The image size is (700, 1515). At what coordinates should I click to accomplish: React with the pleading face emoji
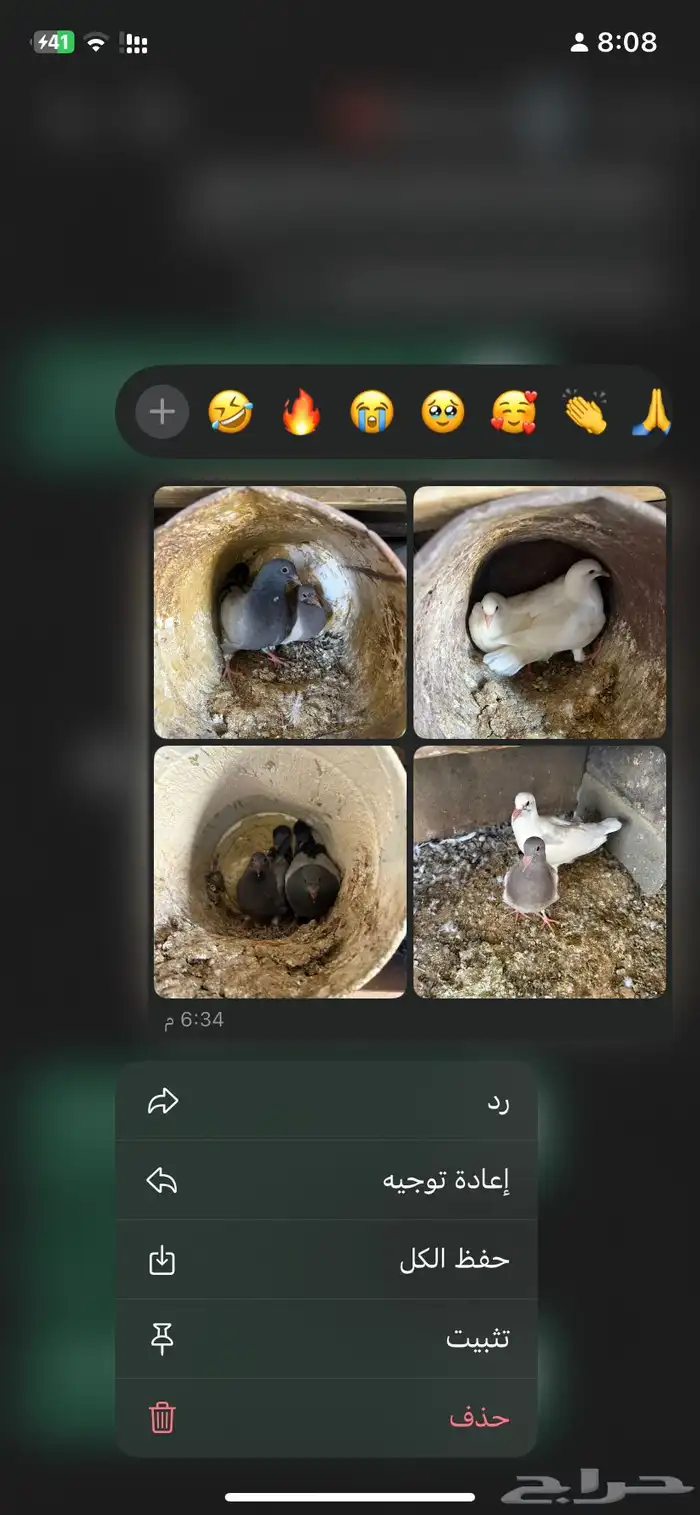click(x=443, y=412)
